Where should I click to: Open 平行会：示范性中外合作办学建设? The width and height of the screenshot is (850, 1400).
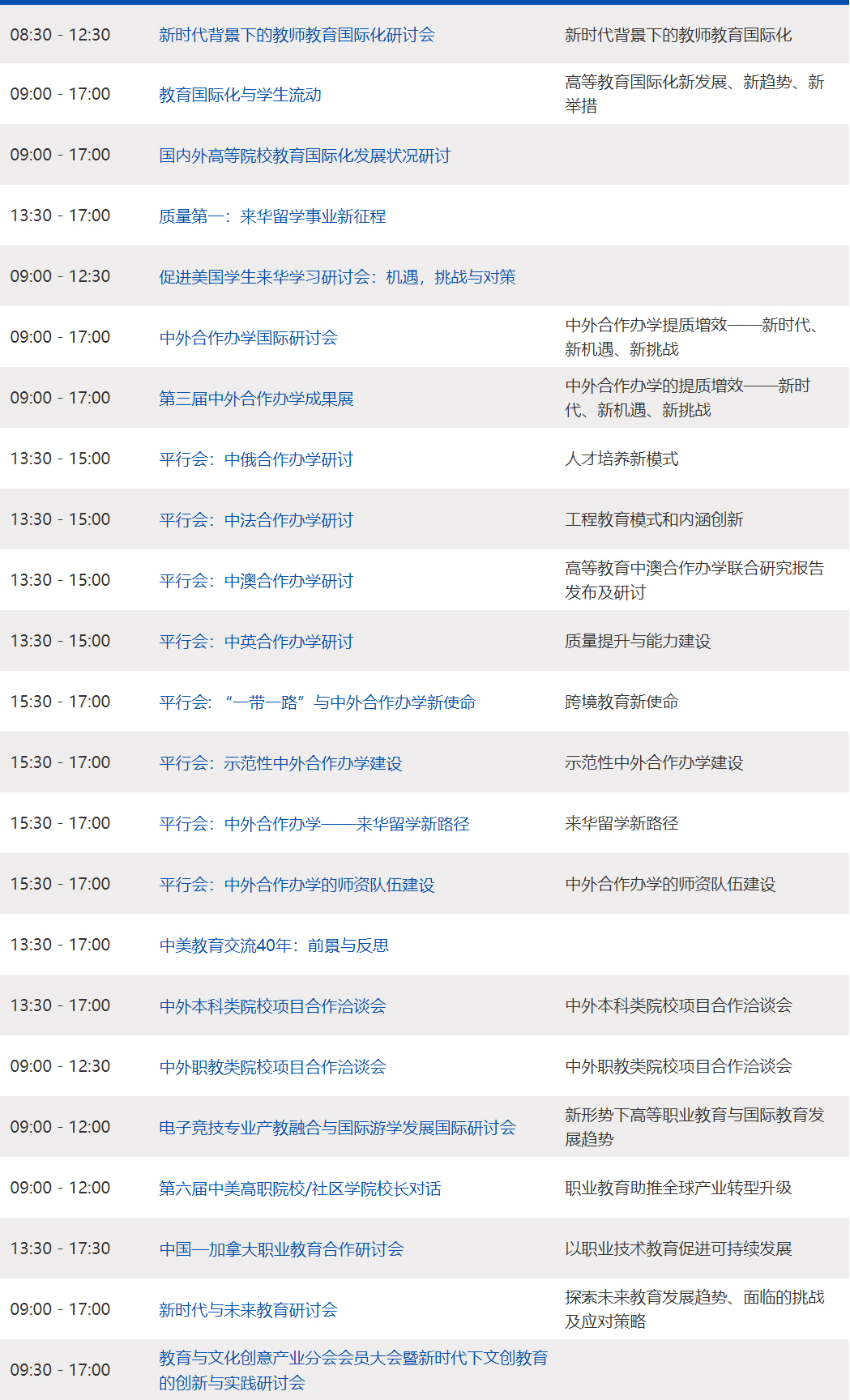coord(280,763)
